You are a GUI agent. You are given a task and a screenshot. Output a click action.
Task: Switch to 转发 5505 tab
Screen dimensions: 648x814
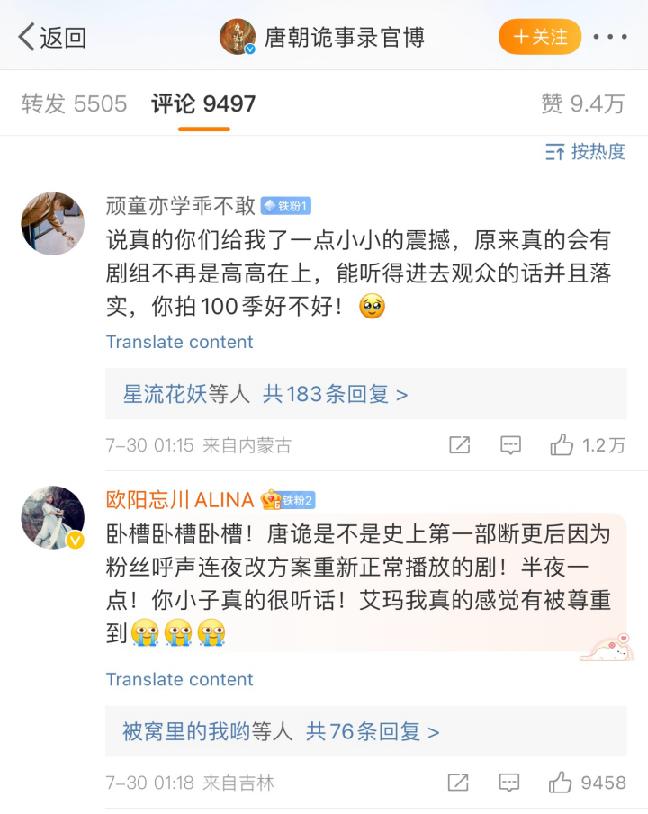(74, 103)
